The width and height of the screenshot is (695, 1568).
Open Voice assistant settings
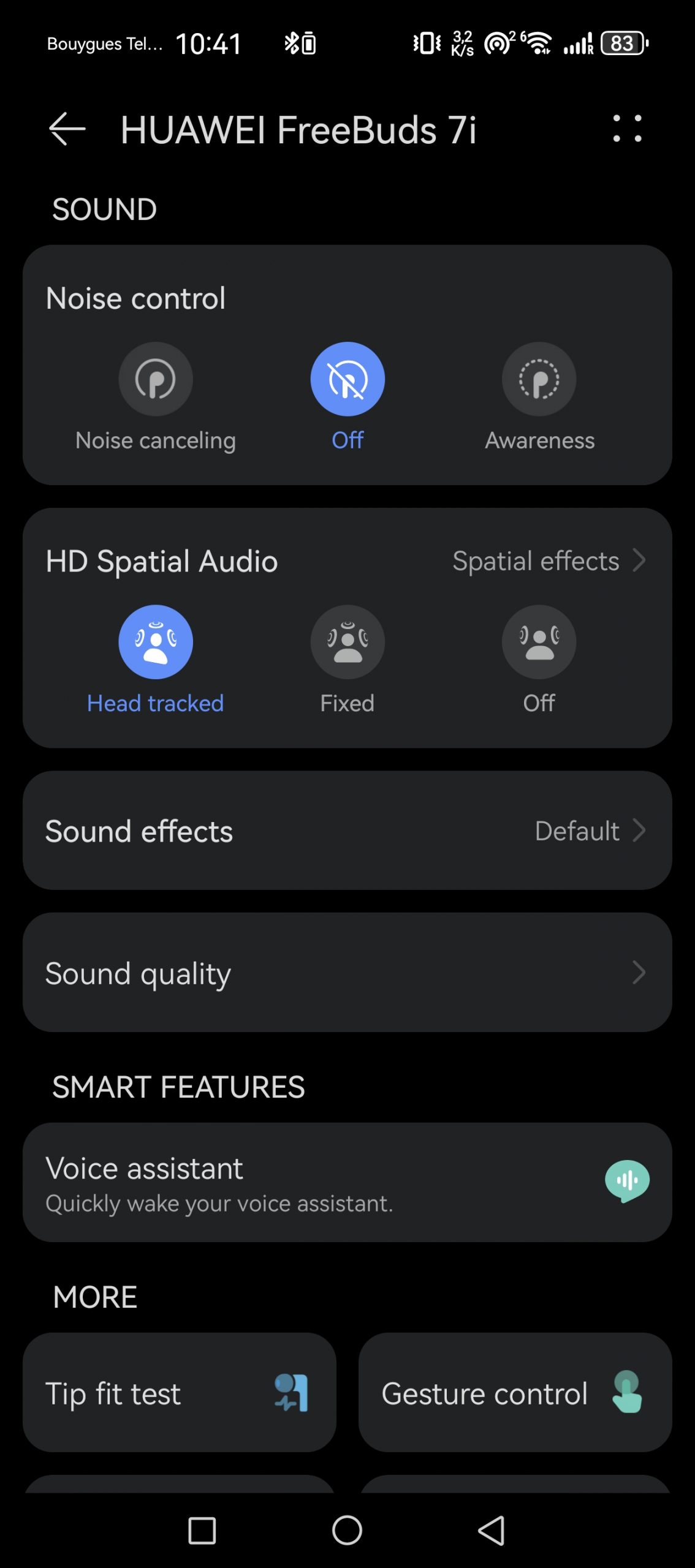pos(347,1182)
